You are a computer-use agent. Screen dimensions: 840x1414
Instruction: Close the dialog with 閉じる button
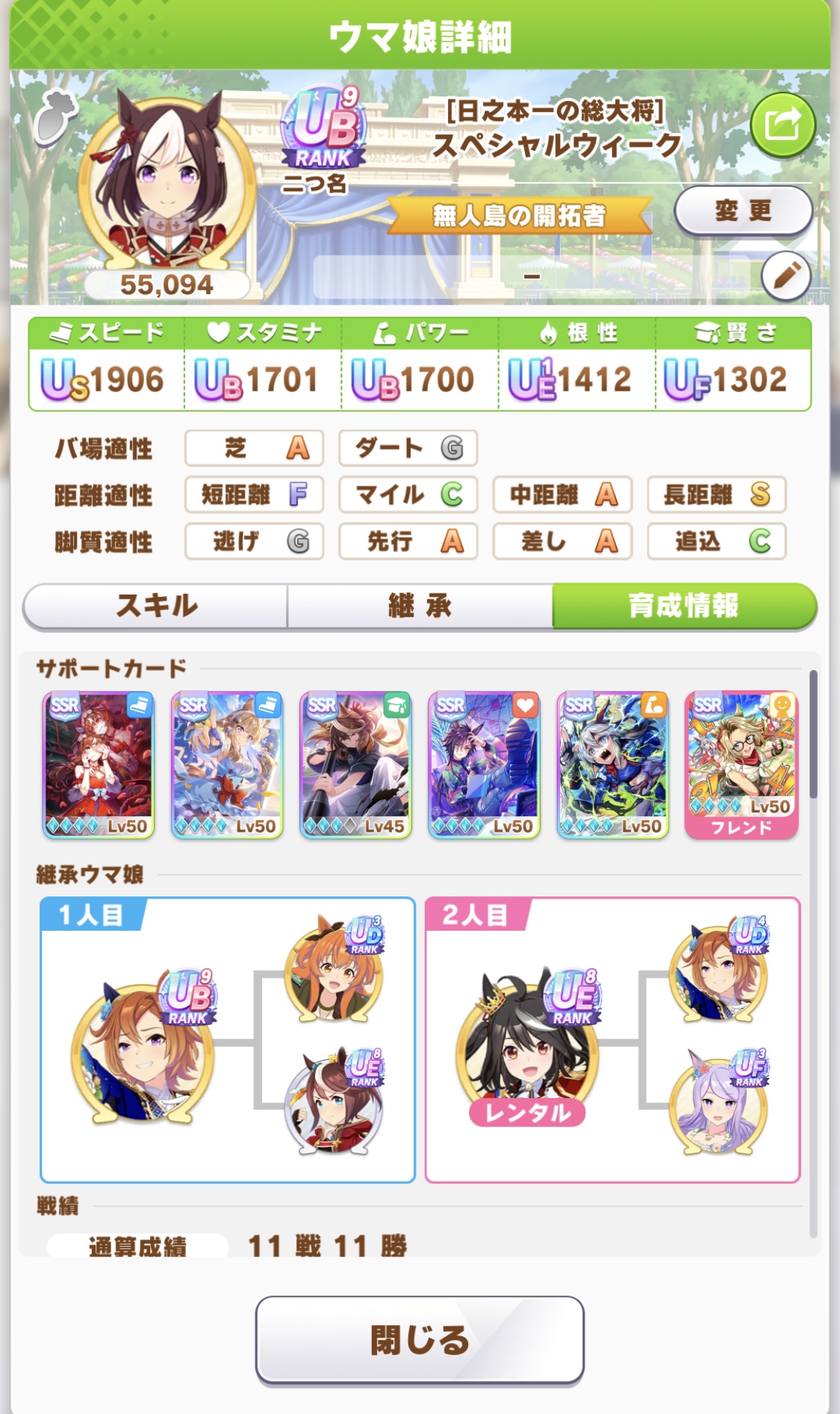pyautogui.click(x=420, y=1339)
